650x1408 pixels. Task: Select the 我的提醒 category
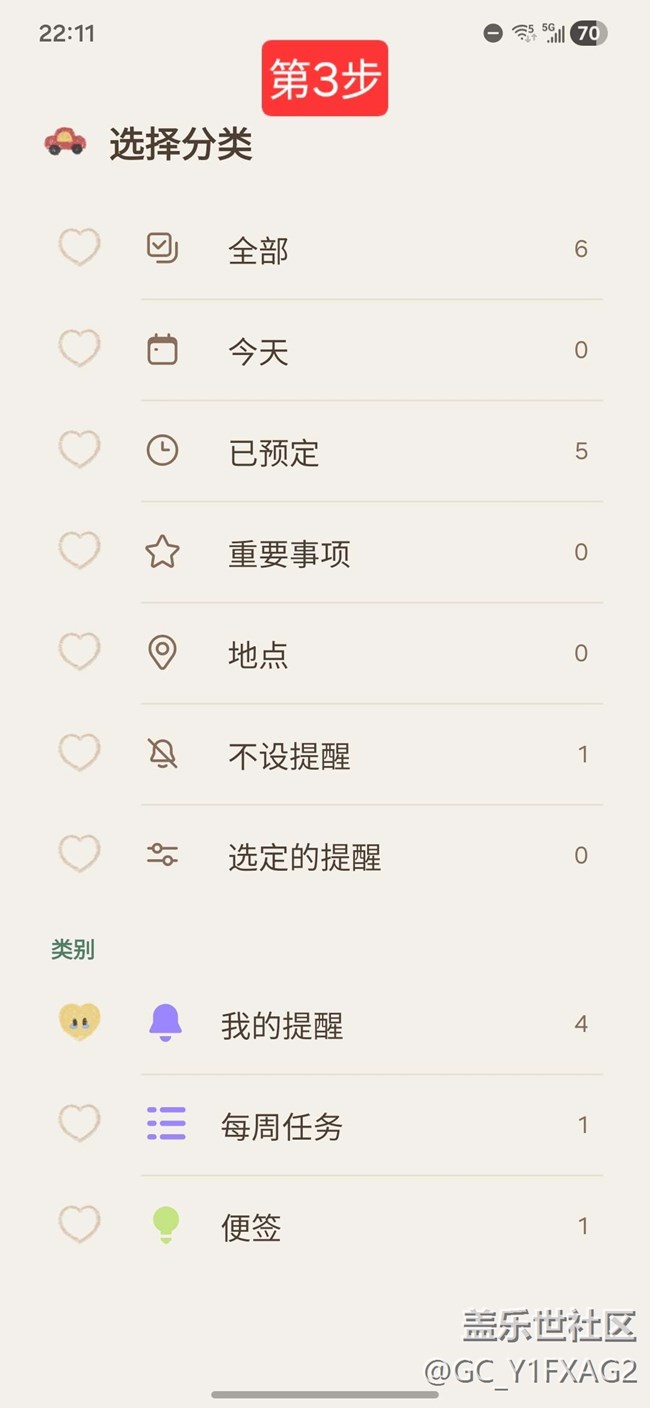[x=281, y=1025]
